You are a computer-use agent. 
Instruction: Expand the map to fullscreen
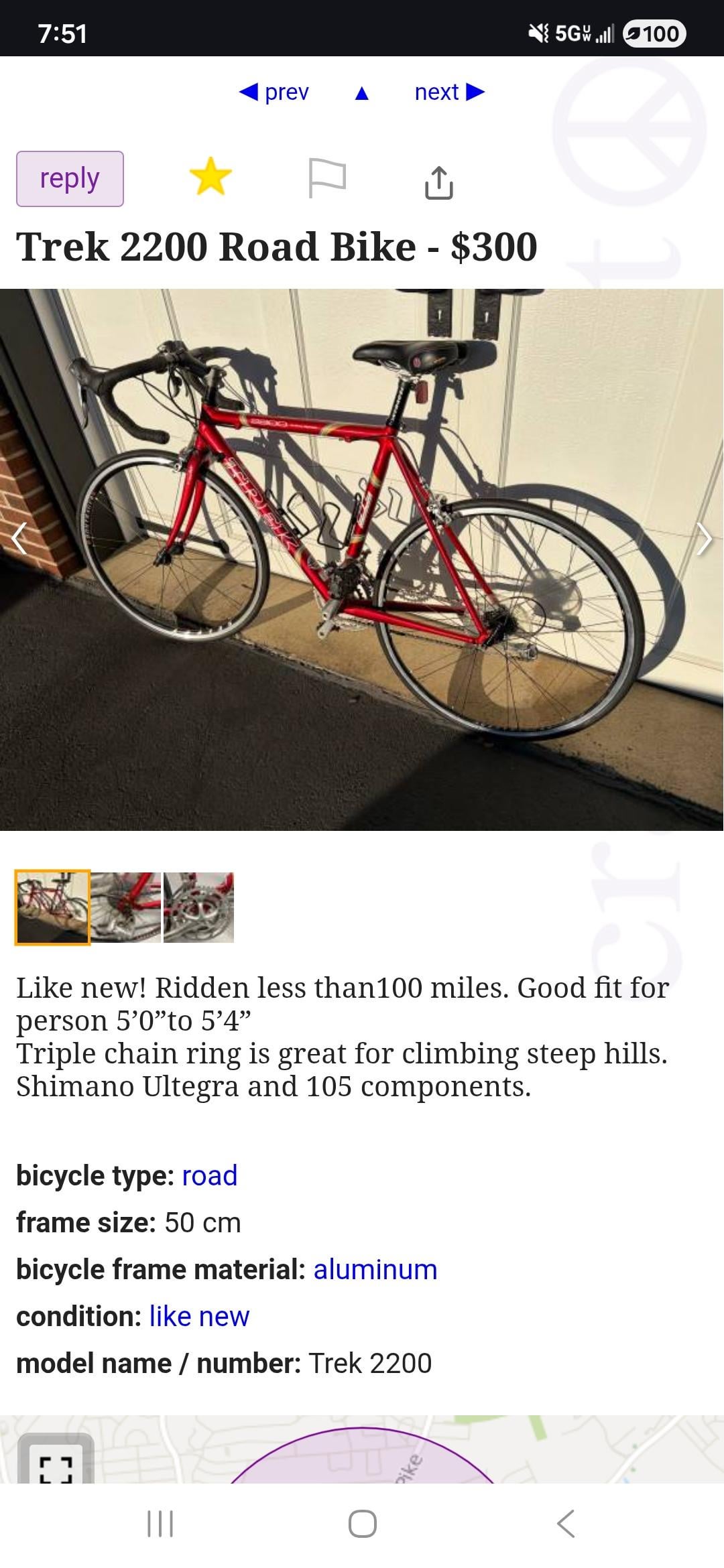pos(56,1466)
